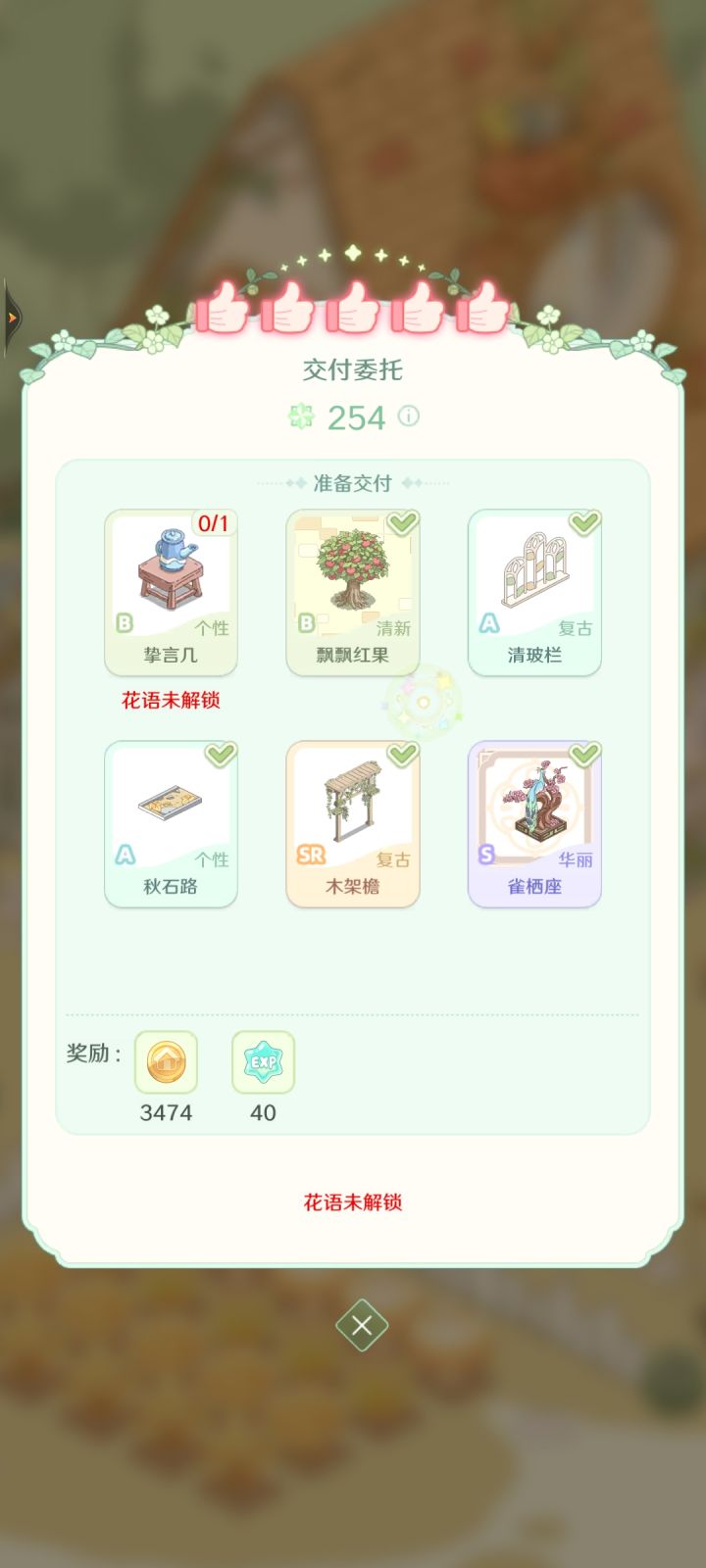Uncheck the green checkmark on 飘飘红果

tap(401, 524)
